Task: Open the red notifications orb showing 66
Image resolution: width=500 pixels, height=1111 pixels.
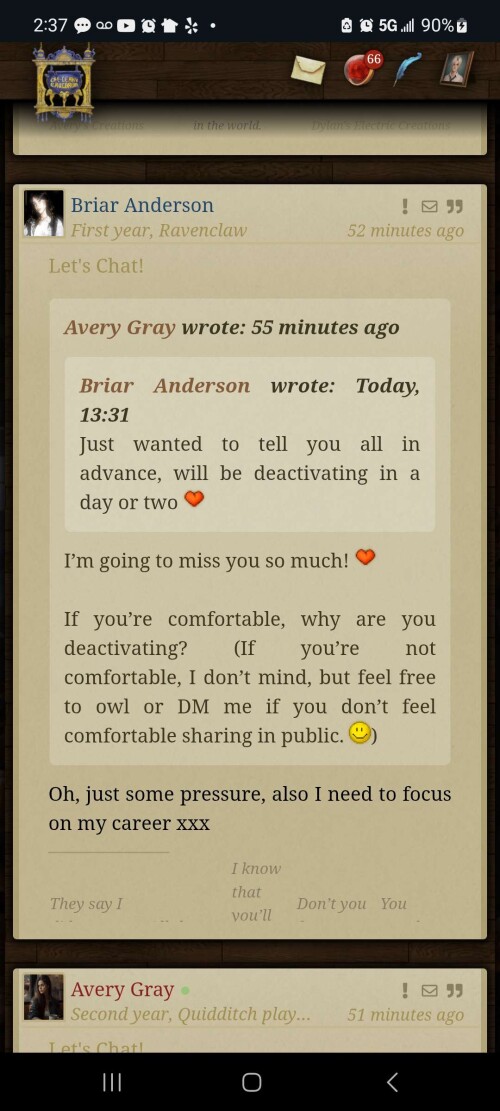Action: (x=362, y=69)
